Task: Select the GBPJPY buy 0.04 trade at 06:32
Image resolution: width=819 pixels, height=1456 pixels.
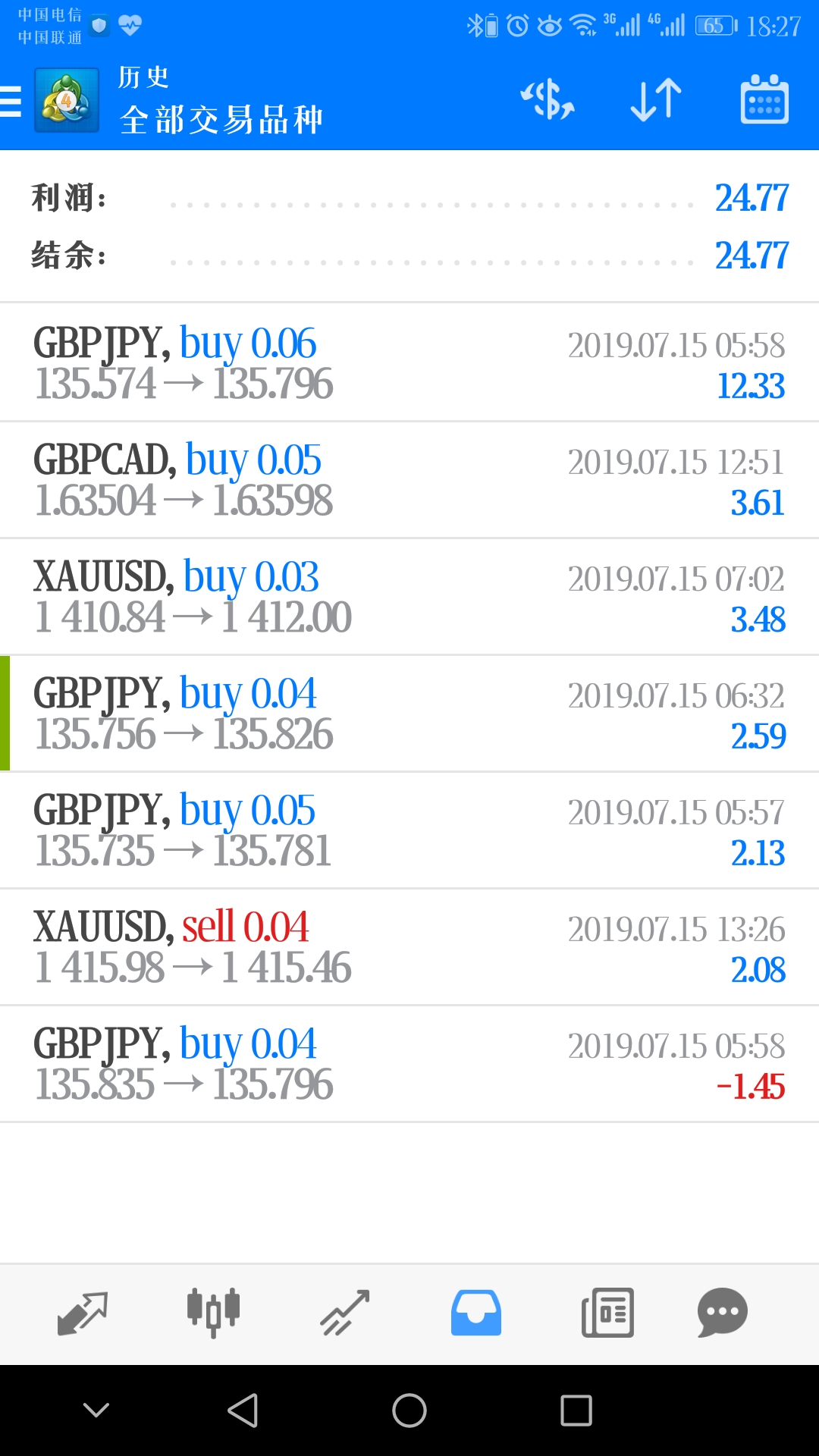Action: 409,713
